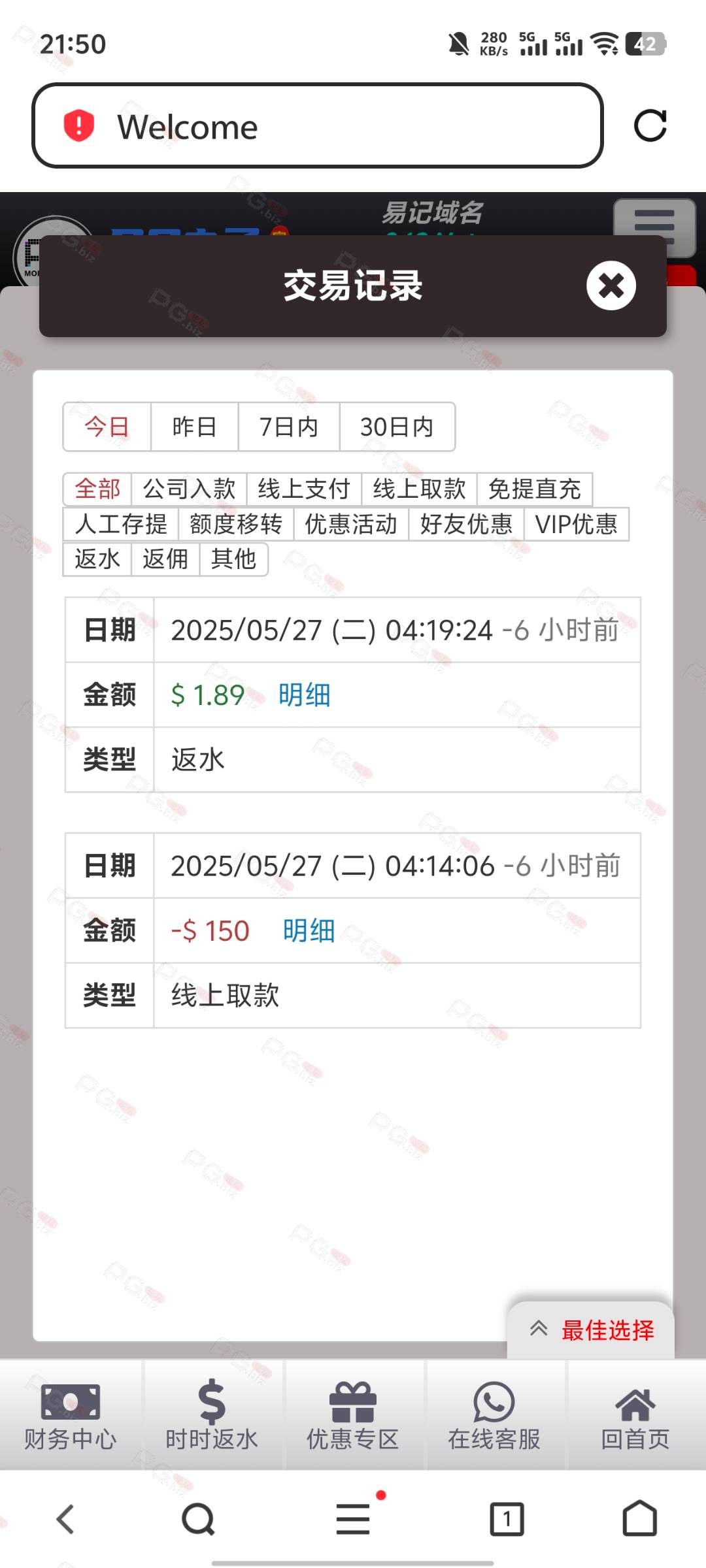The width and height of the screenshot is (706, 1568).
Task: Expand the 最佳选择 panel
Action: pyautogui.click(x=591, y=1330)
